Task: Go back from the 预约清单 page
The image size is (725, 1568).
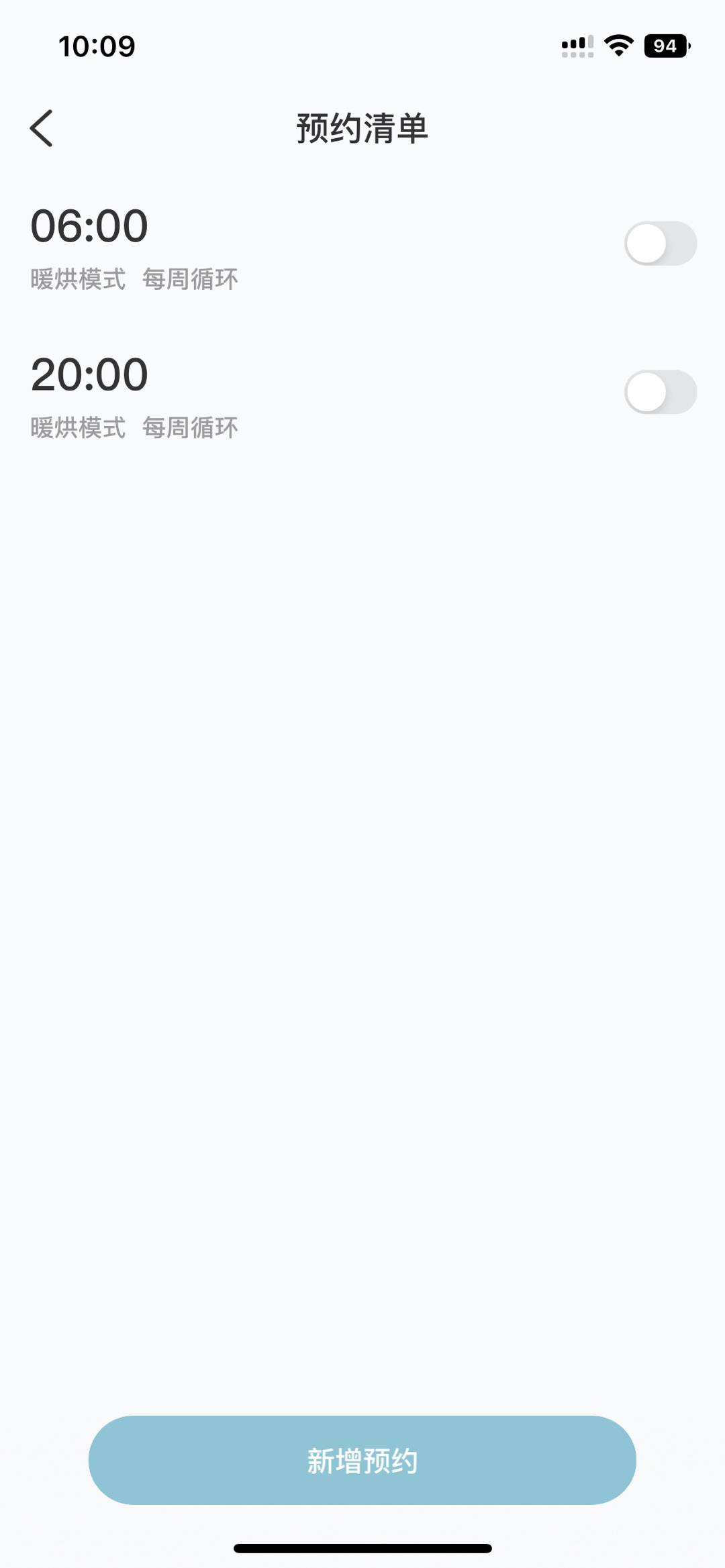Action: coord(42,128)
